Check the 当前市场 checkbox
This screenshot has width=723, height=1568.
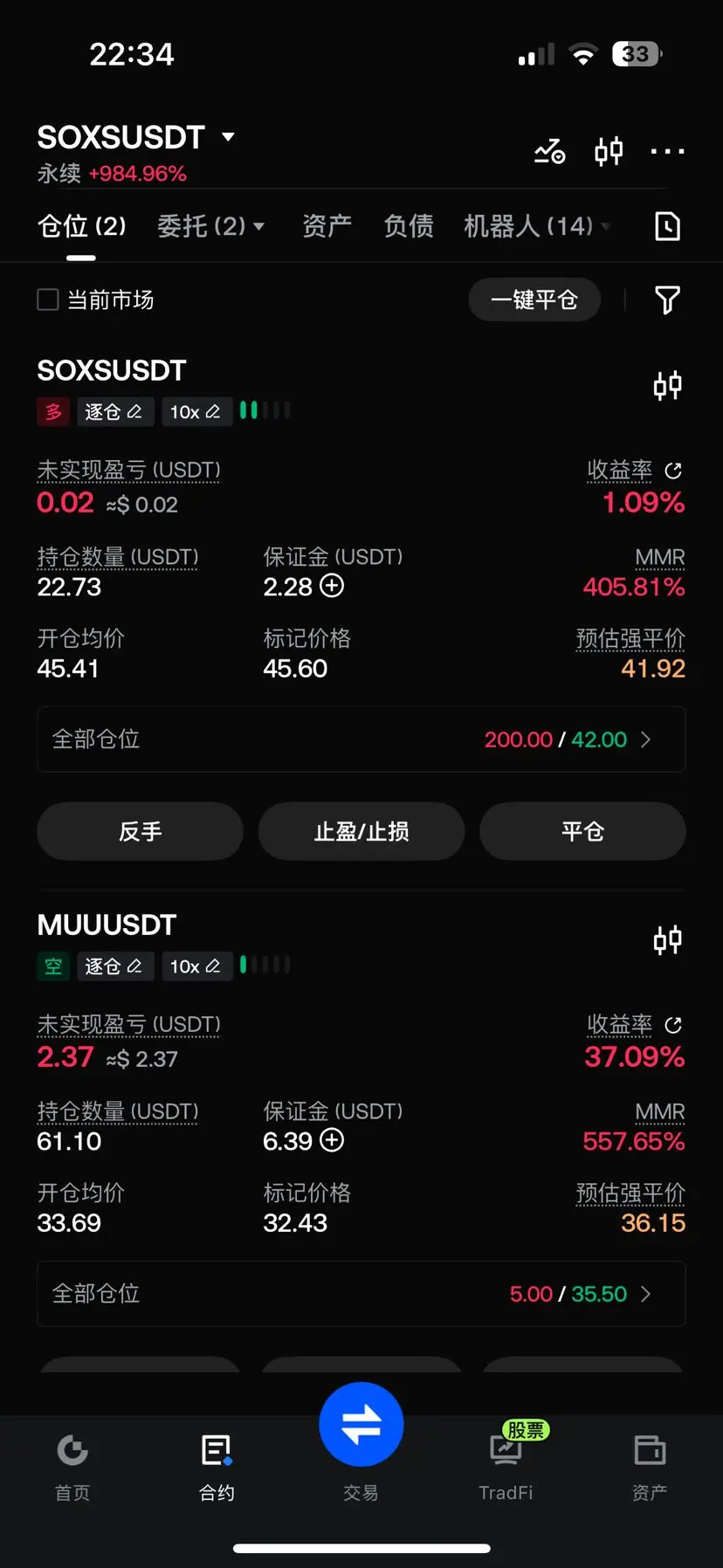pyautogui.click(x=48, y=299)
